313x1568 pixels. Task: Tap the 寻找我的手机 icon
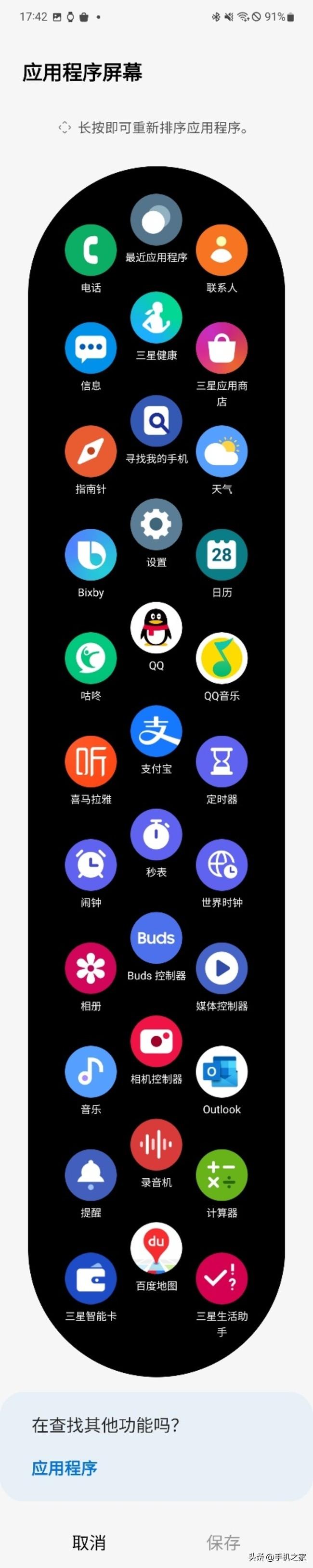[156, 421]
